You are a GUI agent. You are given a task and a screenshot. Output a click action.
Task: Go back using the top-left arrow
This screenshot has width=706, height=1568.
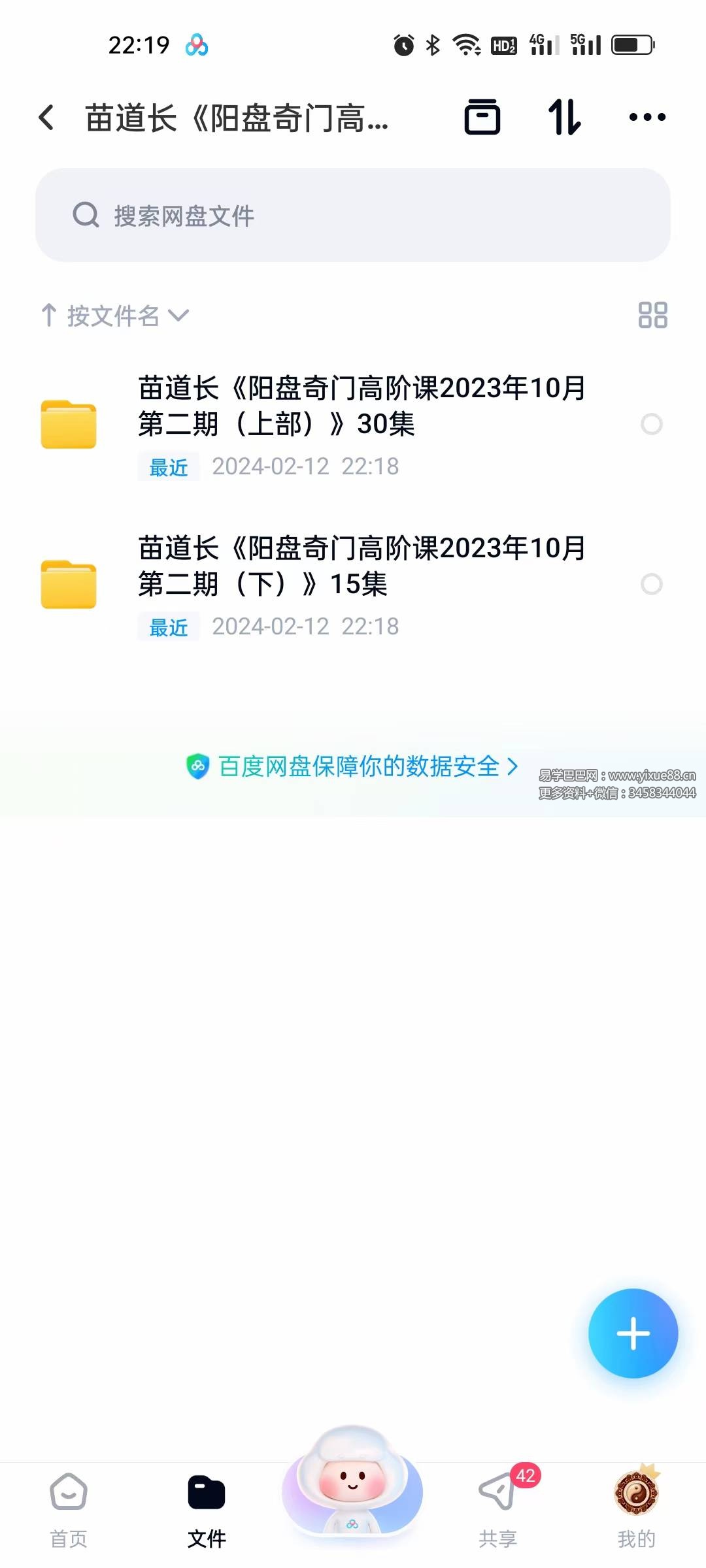pos(46,118)
